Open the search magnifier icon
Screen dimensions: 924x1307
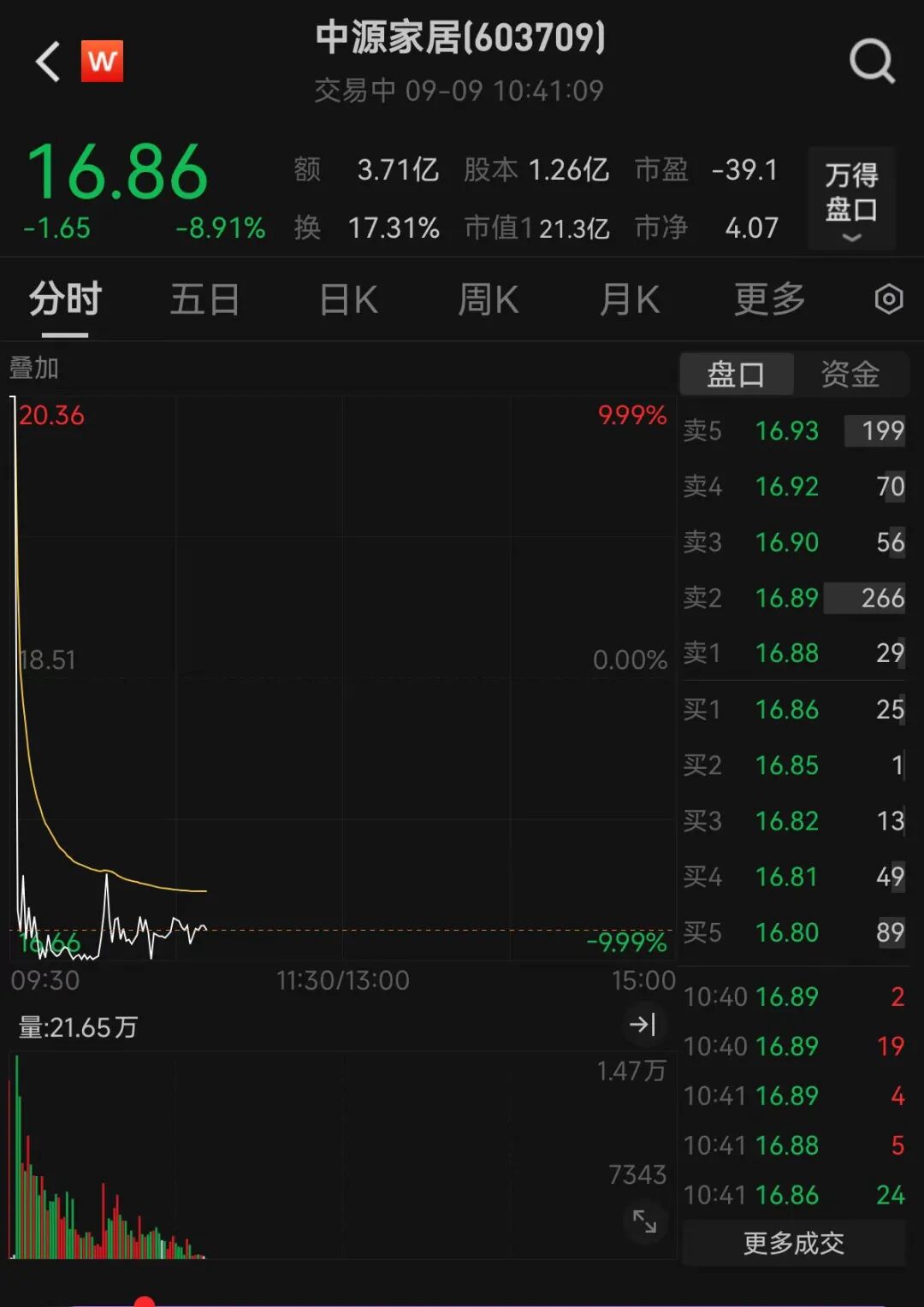pyautogui.click(x=871, y=62)
